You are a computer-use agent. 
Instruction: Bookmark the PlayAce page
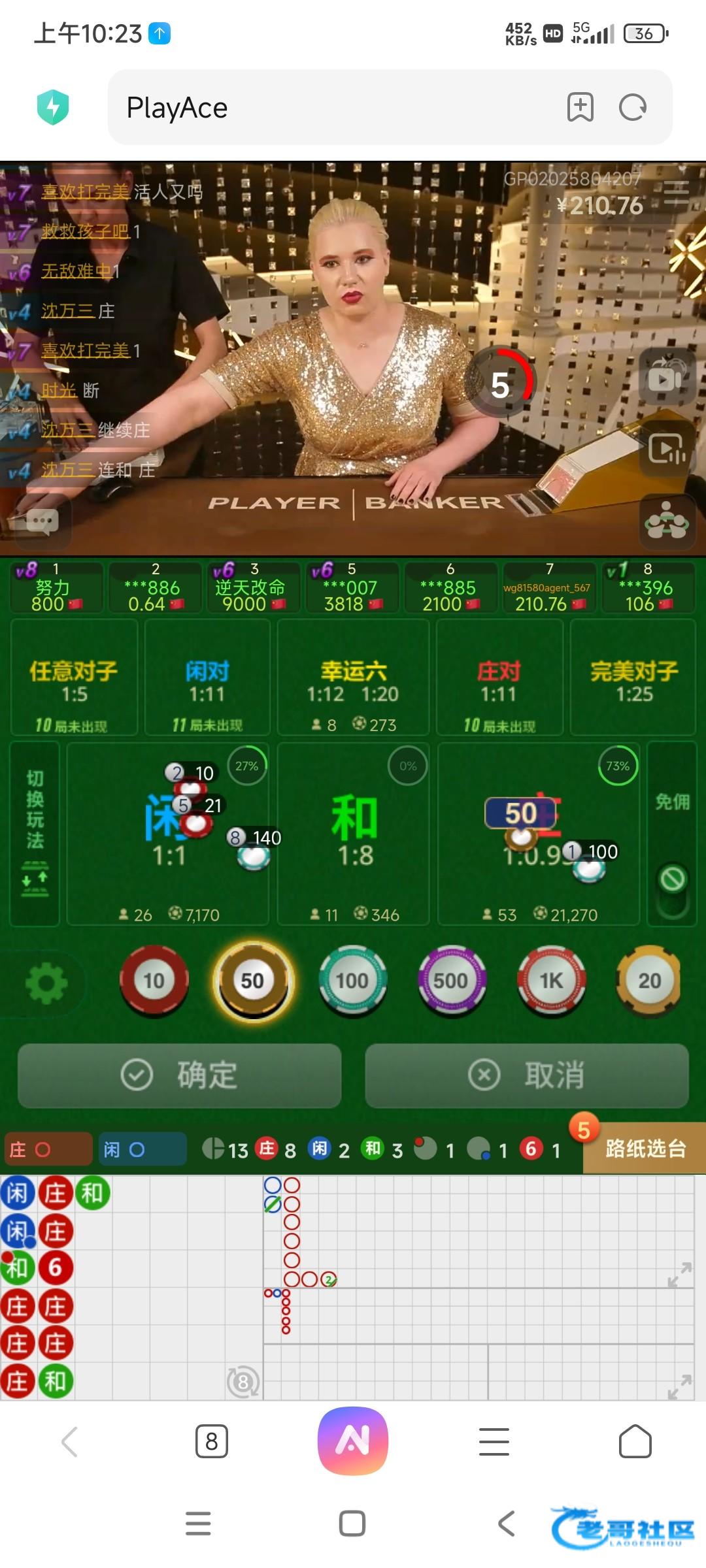pyautogui.click(x=580, y=108)
